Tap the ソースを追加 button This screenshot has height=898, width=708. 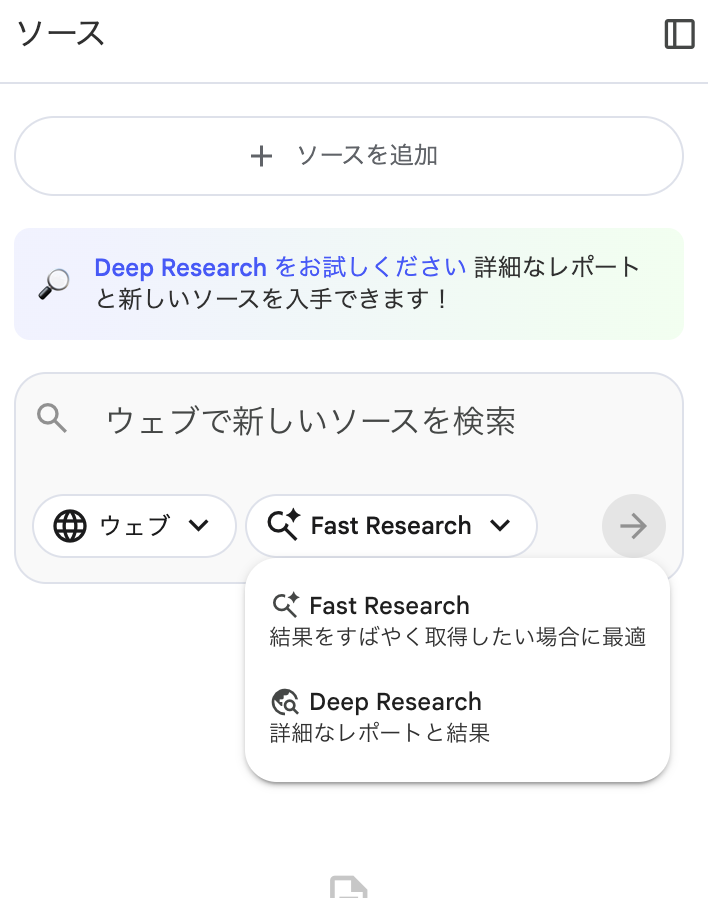pyautogui.click(x=348, y=156)
